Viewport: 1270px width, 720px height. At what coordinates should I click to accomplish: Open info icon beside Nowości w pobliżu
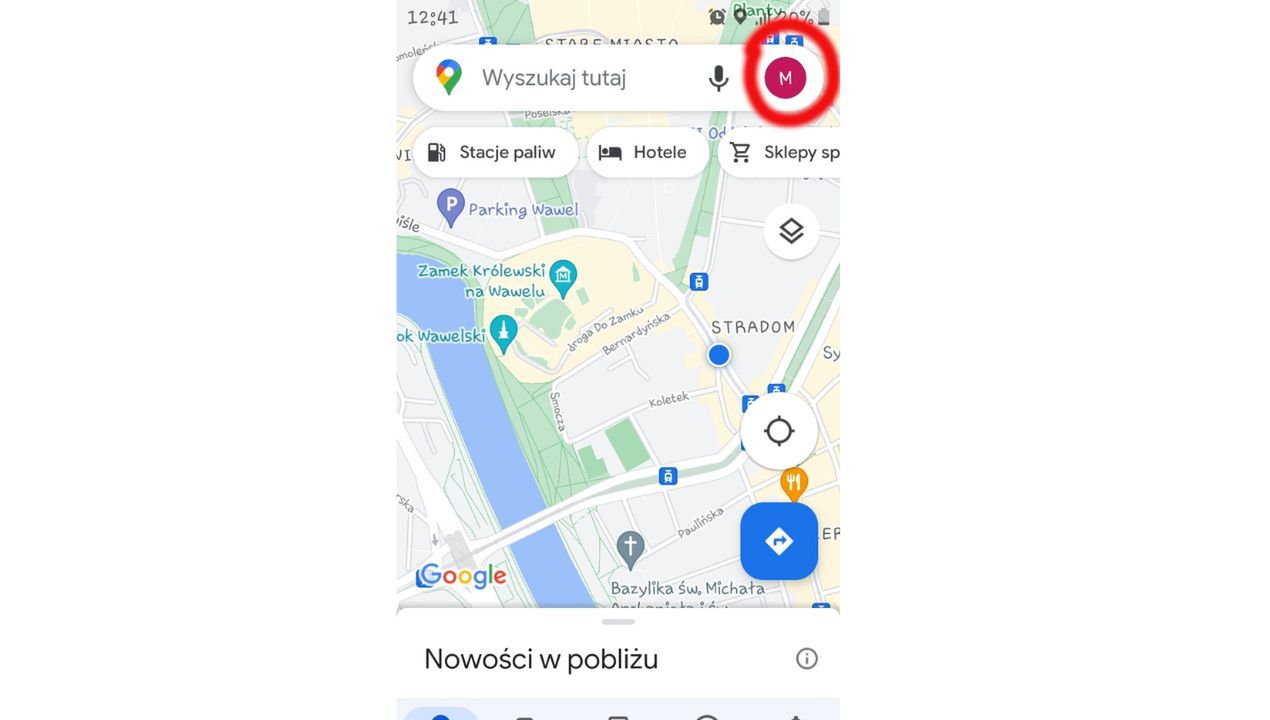click(806, 658)
